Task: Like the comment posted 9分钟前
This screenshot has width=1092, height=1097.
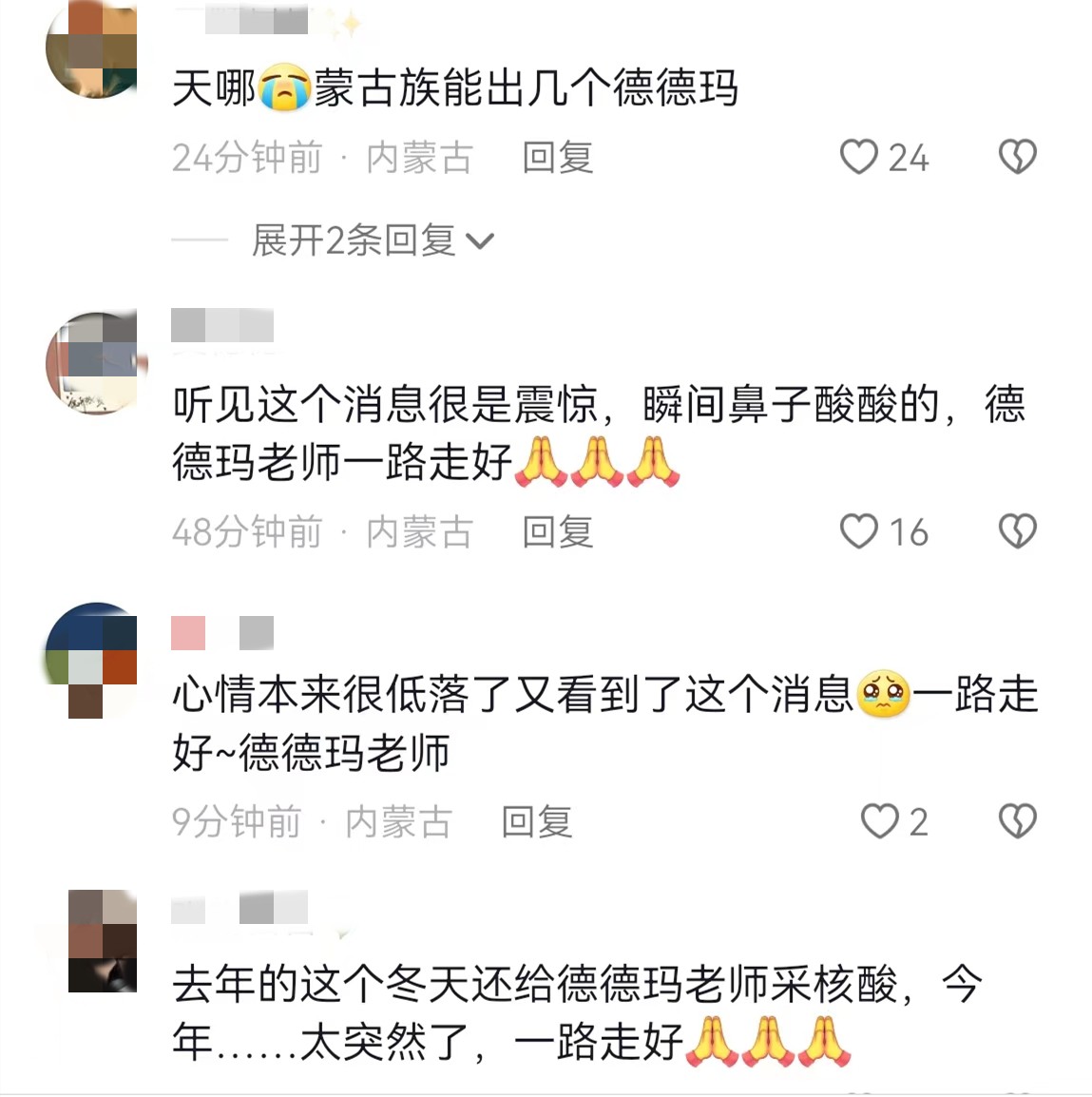Action: pyautogui.click(x=879, y=821)
